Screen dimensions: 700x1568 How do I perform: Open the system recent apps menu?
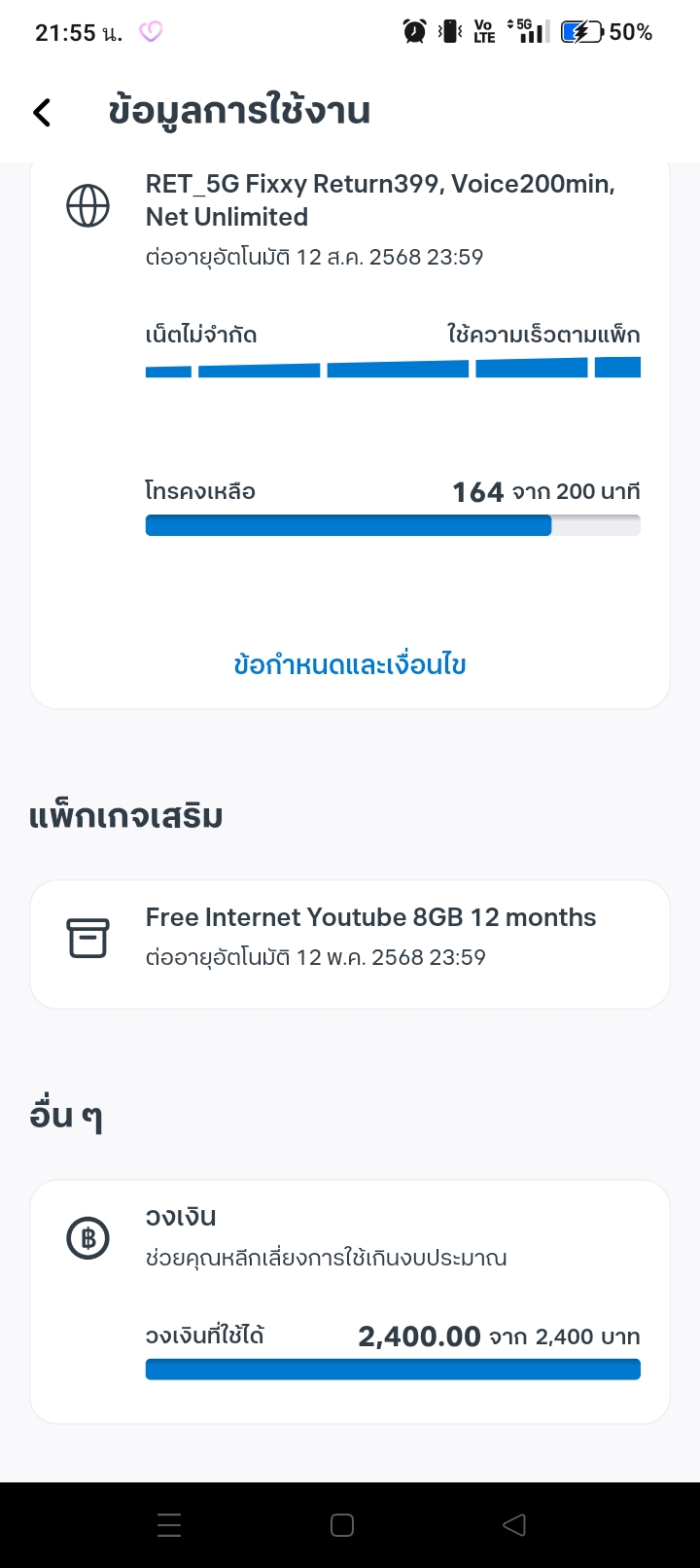pos(169,1525)
